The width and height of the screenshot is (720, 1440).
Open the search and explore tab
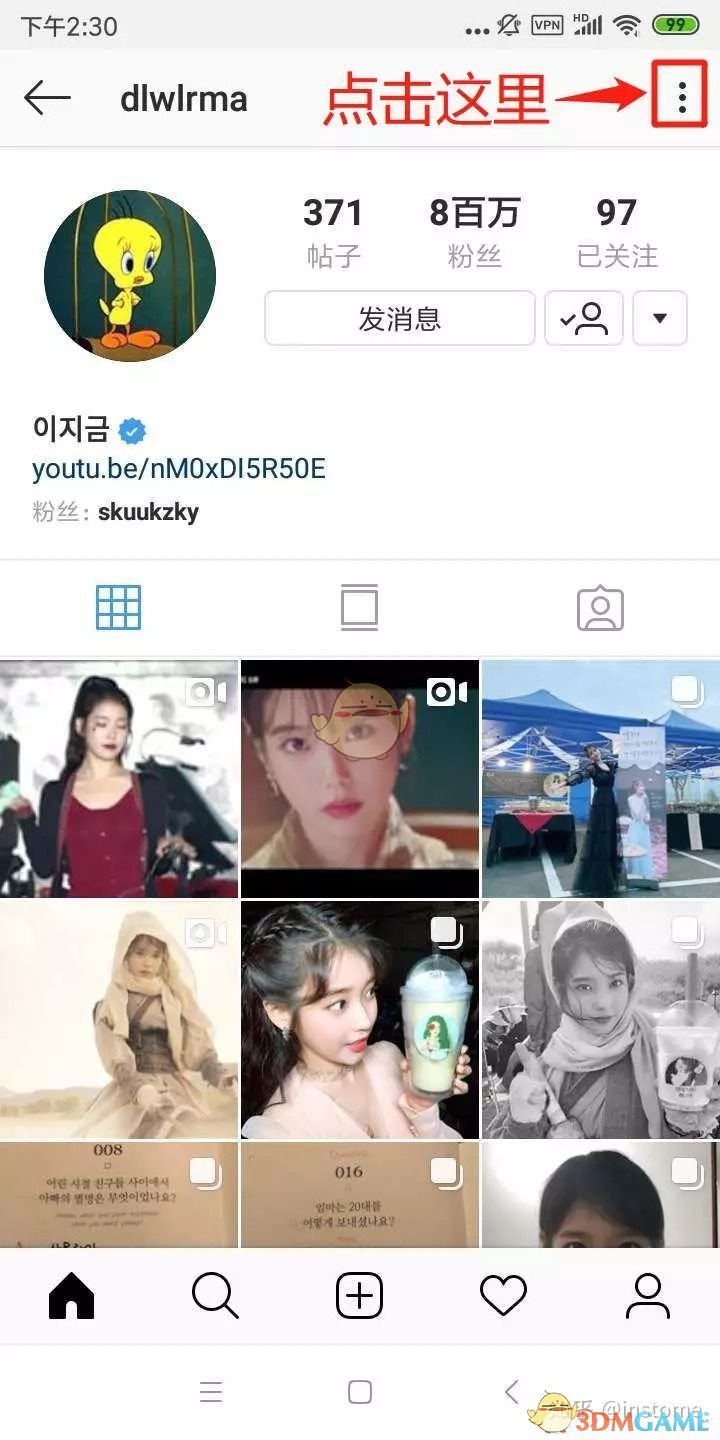[x=215, y=1297]
